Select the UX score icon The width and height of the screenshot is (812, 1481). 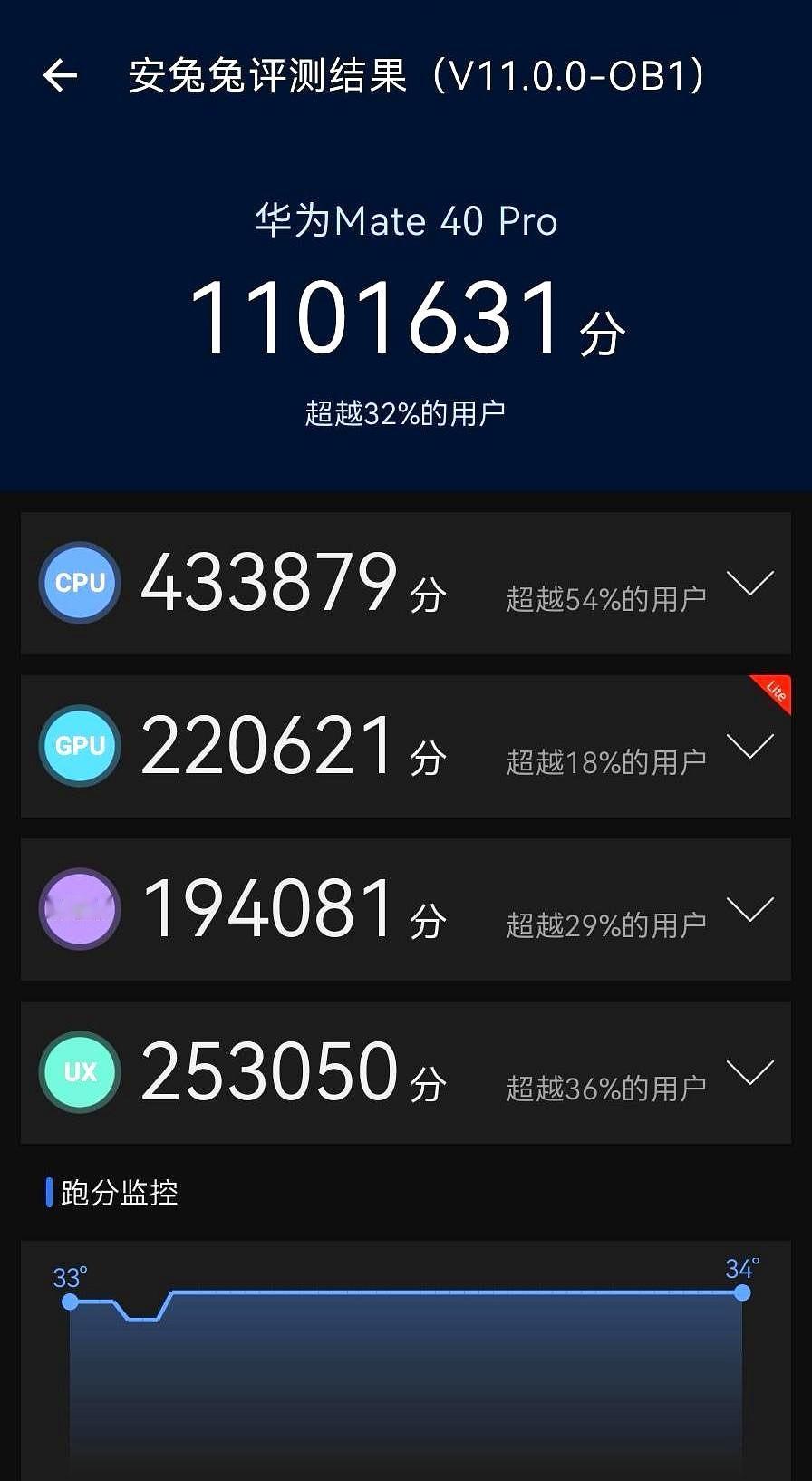point(79,1071)
